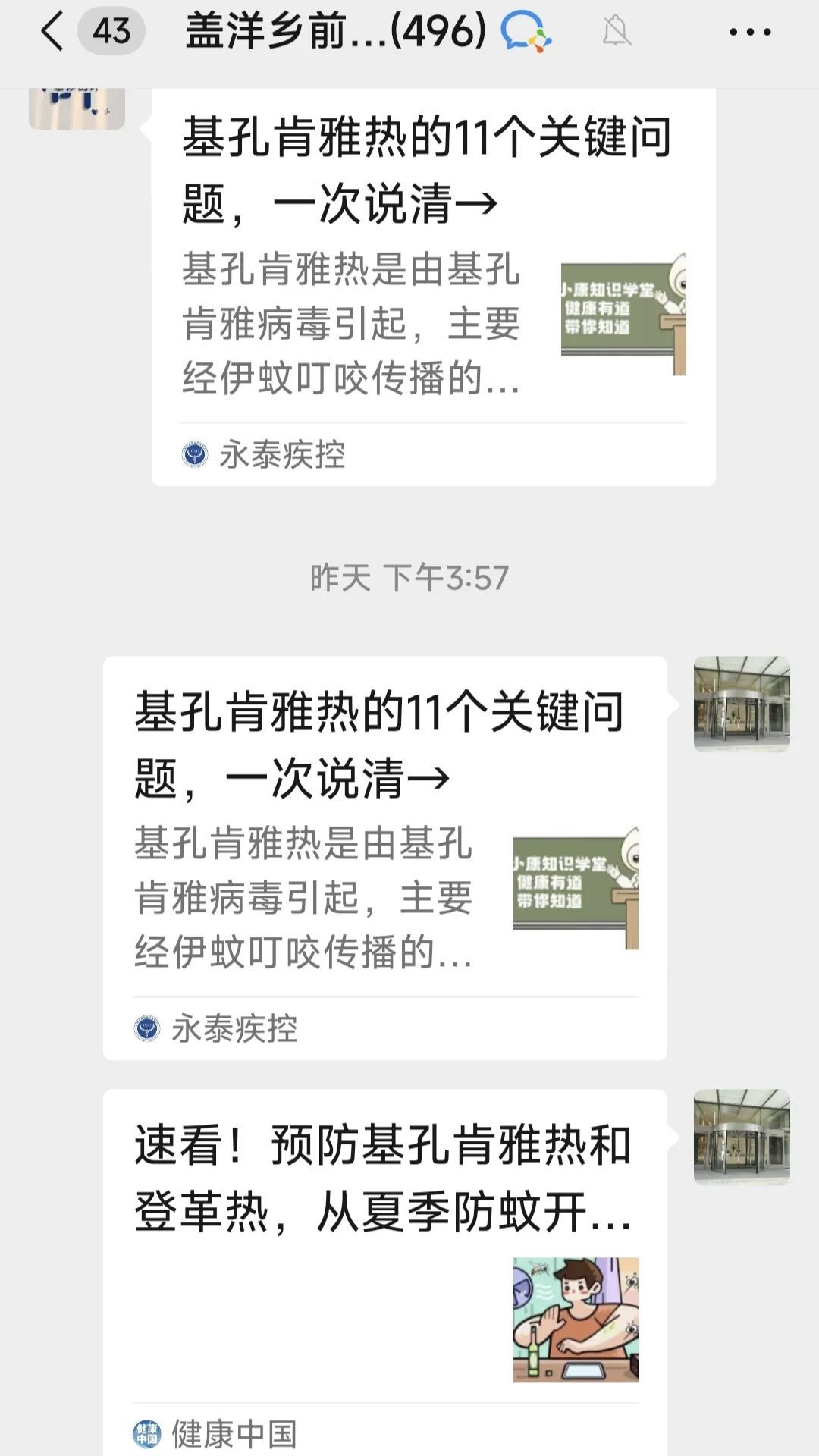Open the 基孔肯雅热 article received from another member
Screen dimensions: 819x1456
pyautogui.click(x=433, y=287)
